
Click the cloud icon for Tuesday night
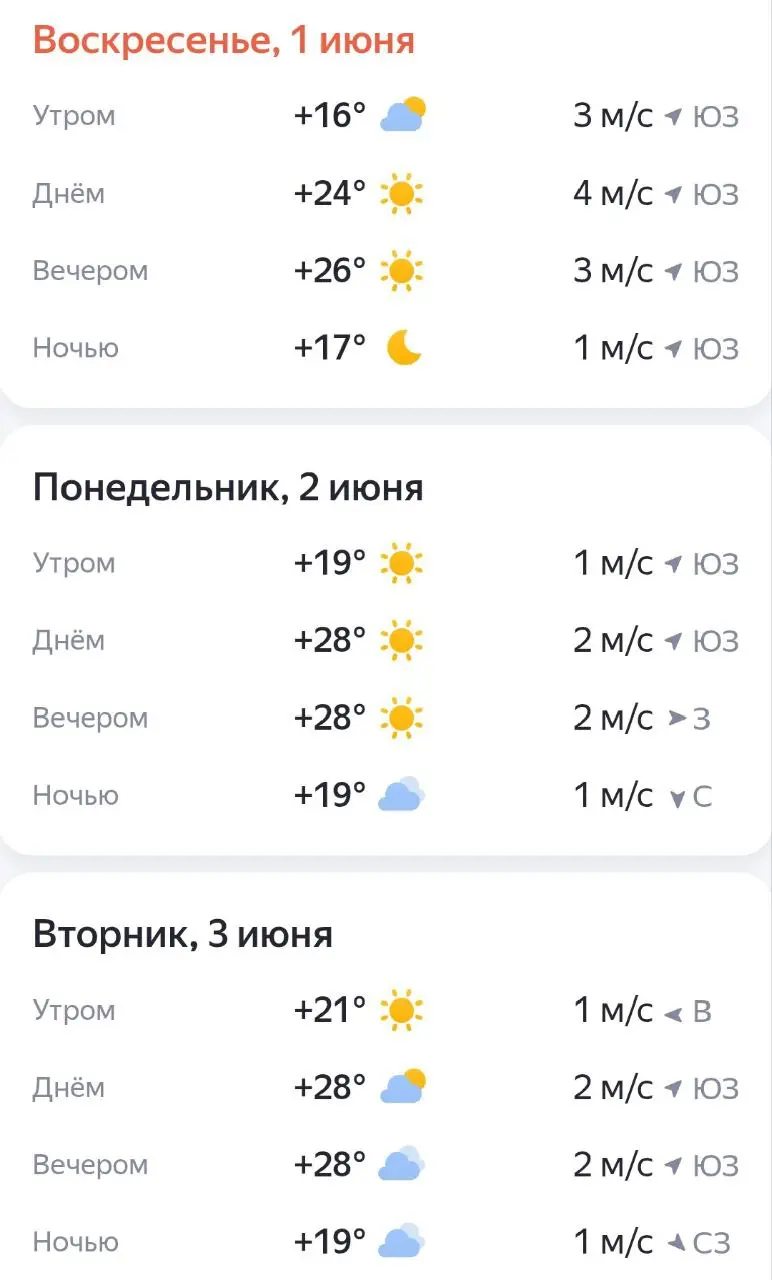[404, 1240]
